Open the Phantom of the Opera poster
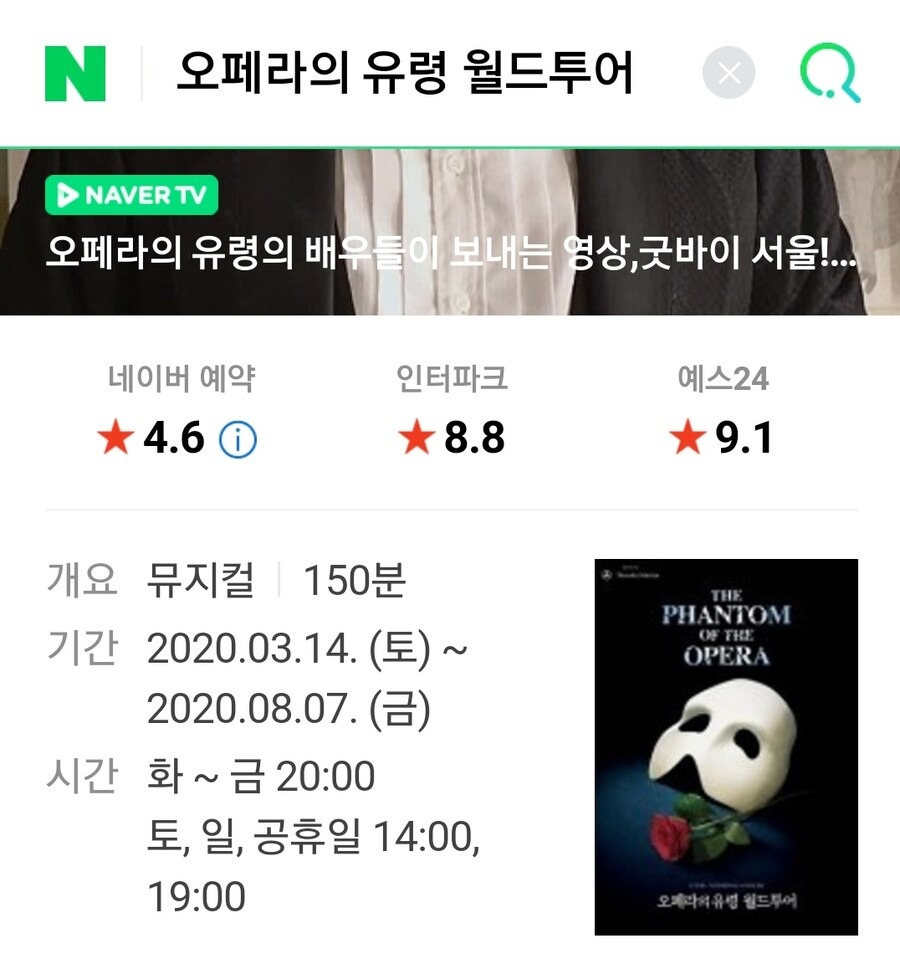The height and width of the screenshot is (964, 900). click(x=726, y=747)
